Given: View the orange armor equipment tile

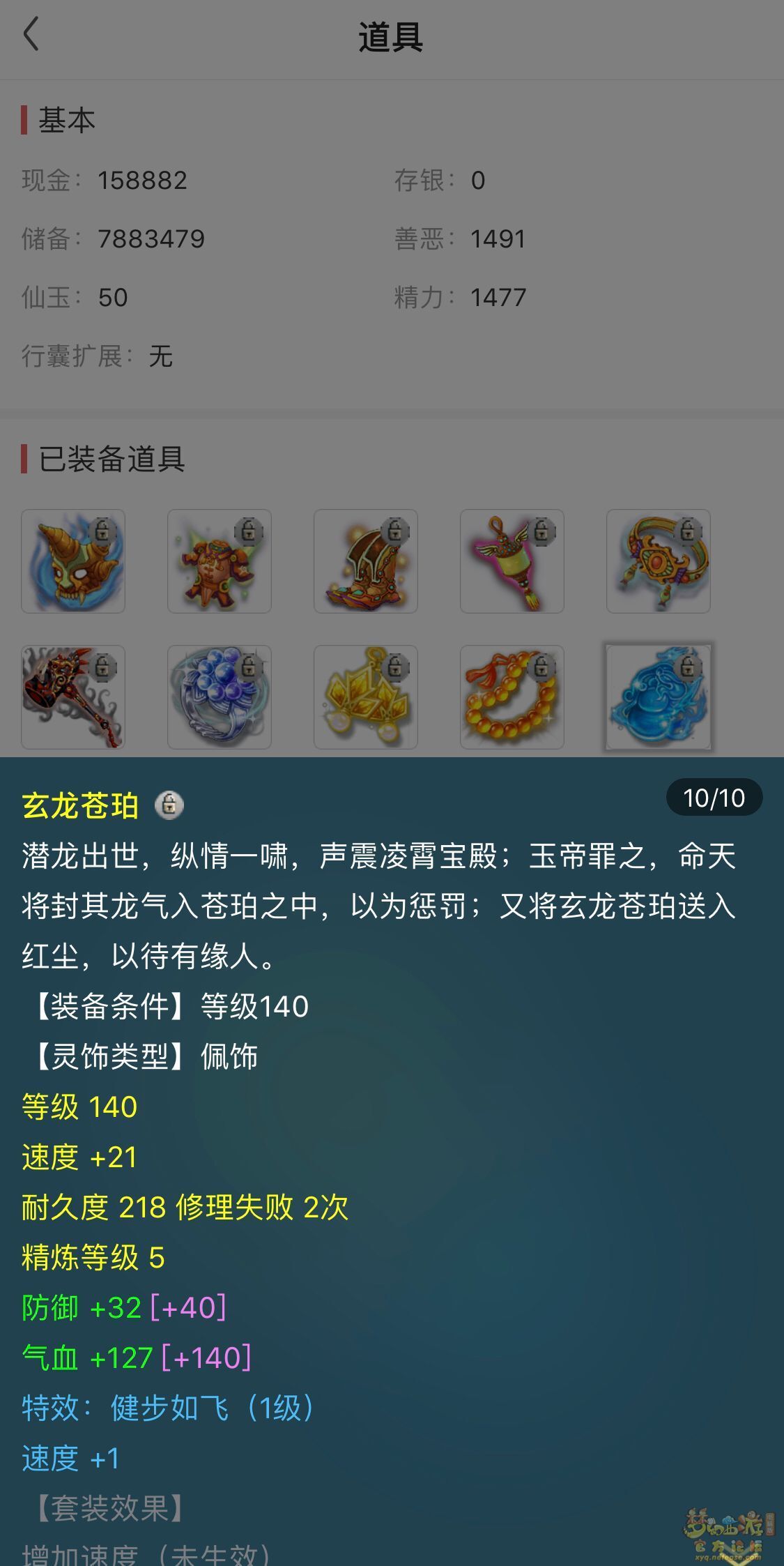Looking at the screenshot, I should tap(220, 561).
